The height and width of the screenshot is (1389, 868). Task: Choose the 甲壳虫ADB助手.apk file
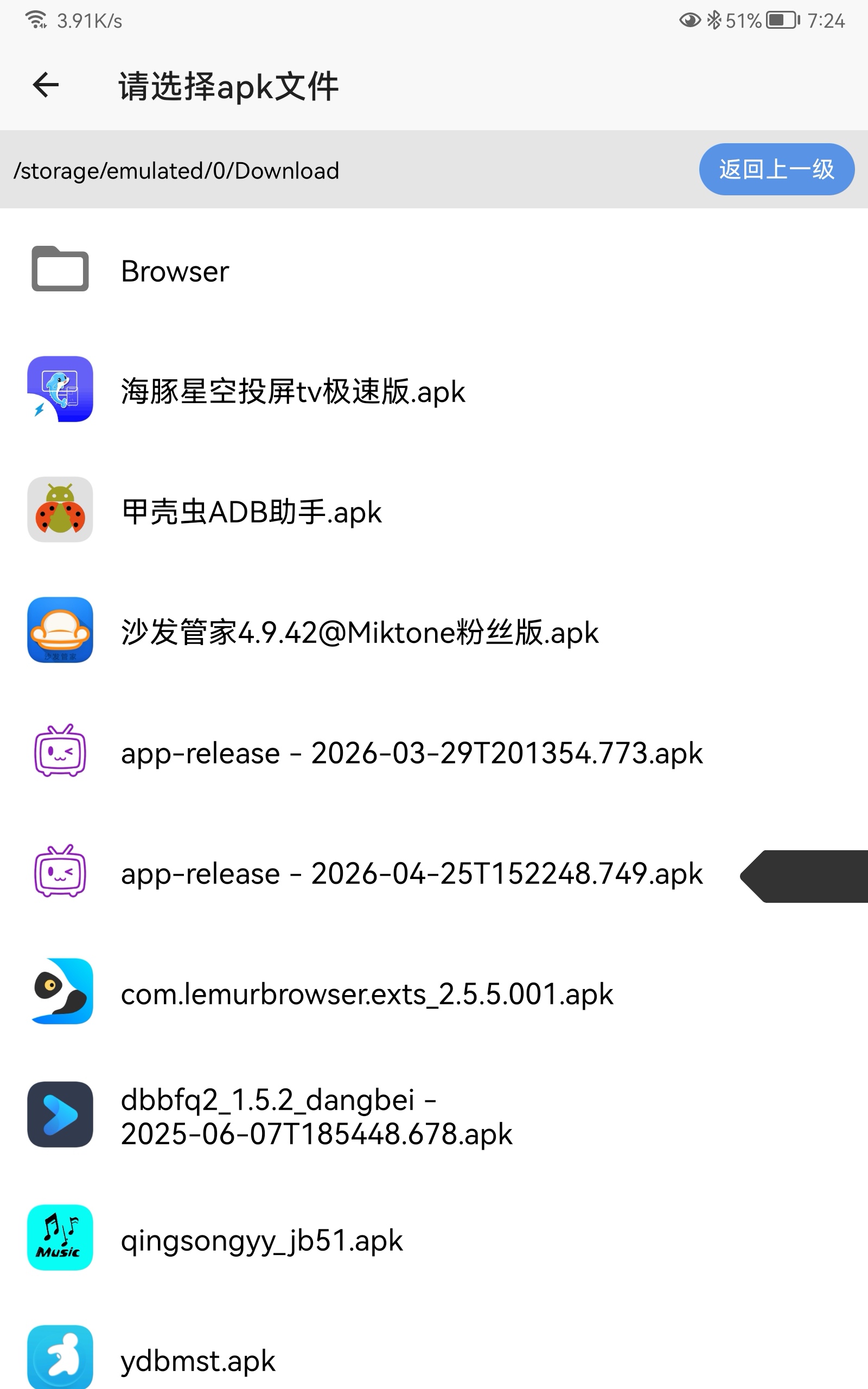point(251,512)
